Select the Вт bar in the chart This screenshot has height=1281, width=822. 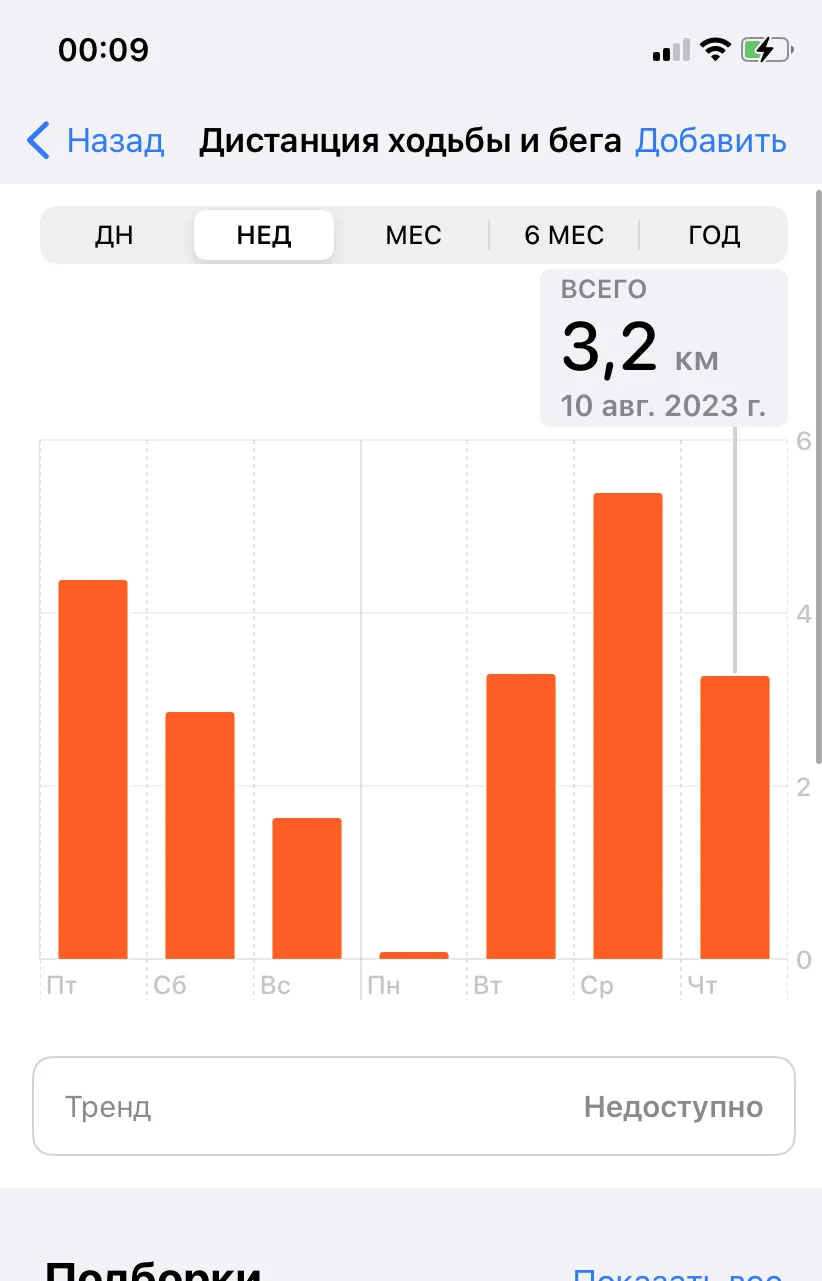(x=521, y=816)
